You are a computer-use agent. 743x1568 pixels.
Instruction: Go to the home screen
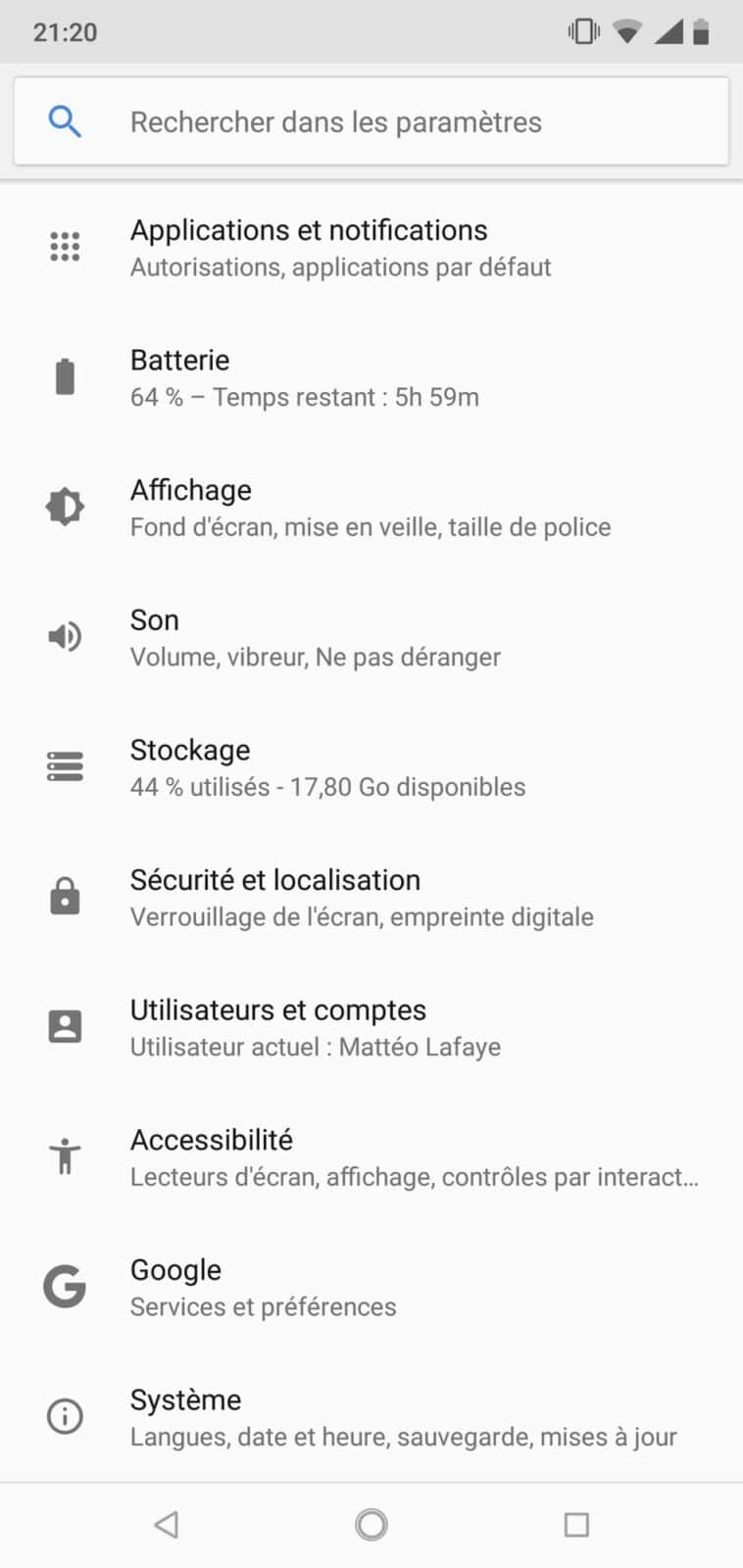[371, 1524]
